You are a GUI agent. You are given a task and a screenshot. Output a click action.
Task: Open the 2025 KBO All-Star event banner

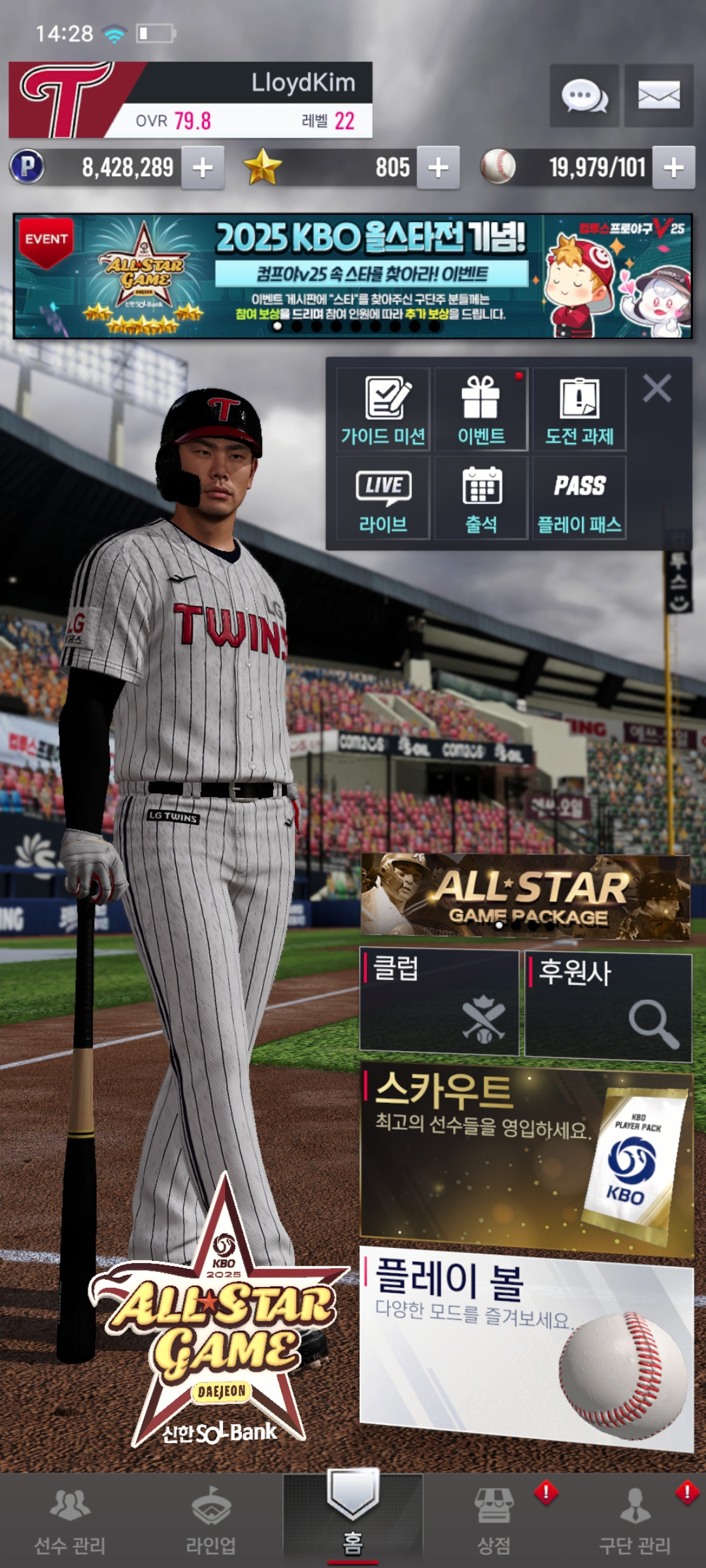[353, 276]
